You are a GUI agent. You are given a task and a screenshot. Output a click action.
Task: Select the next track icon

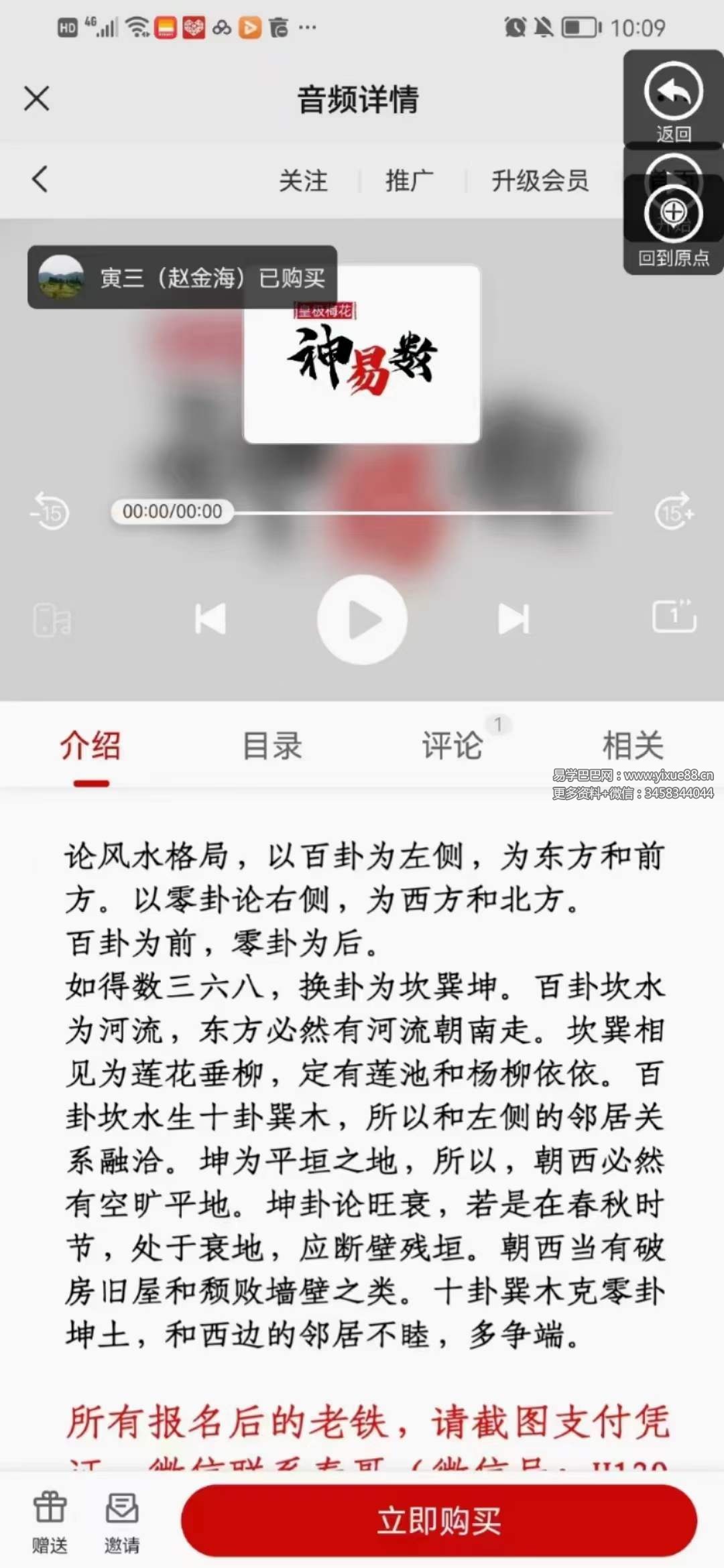pyautogui.click(x=513, y=620)
